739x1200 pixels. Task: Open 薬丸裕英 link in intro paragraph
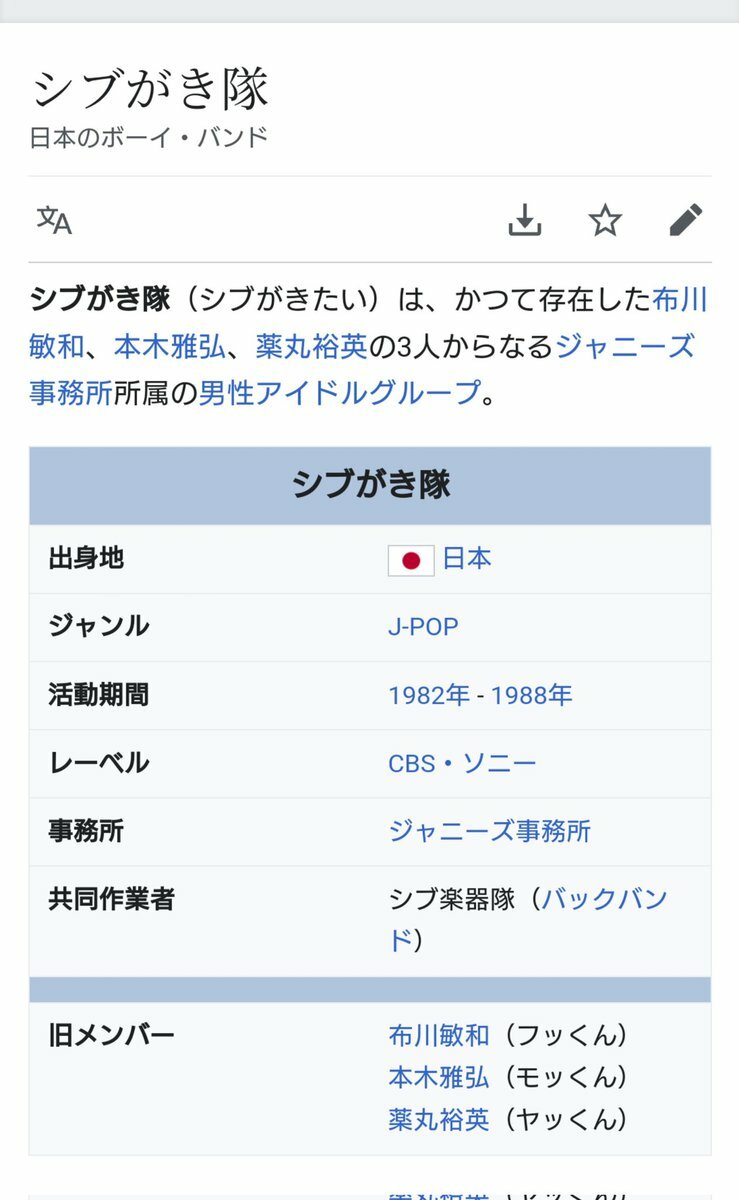coord(312,346)
